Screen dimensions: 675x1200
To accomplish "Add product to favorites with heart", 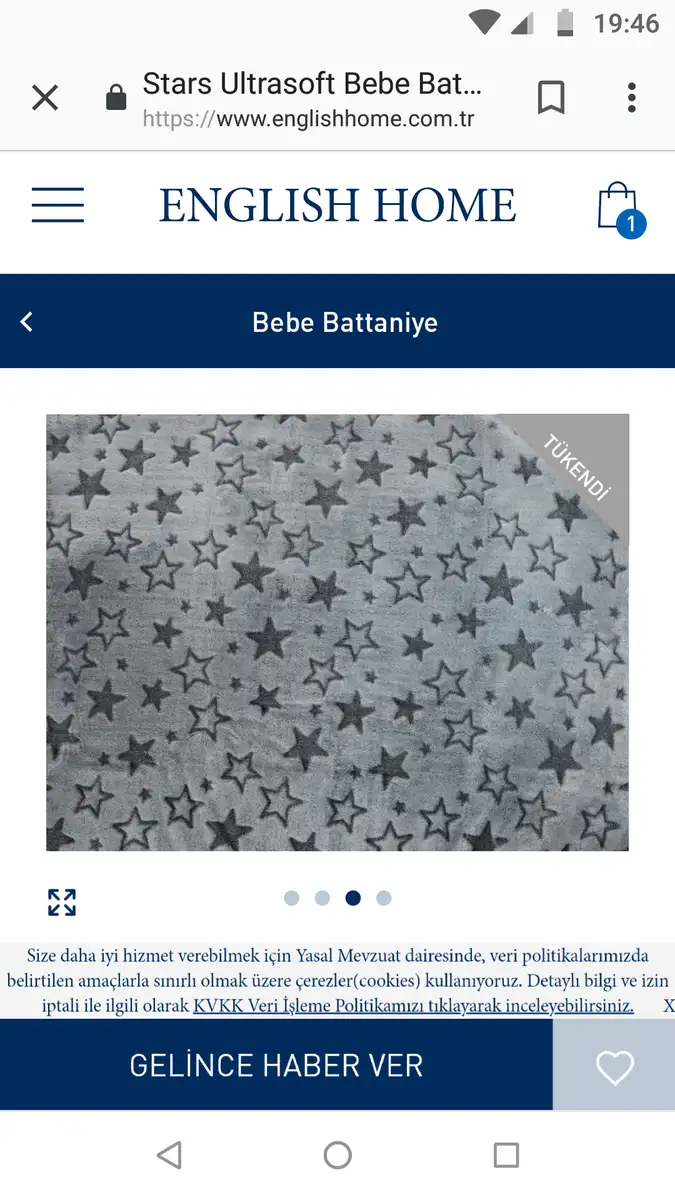I will coord(614,1067).
